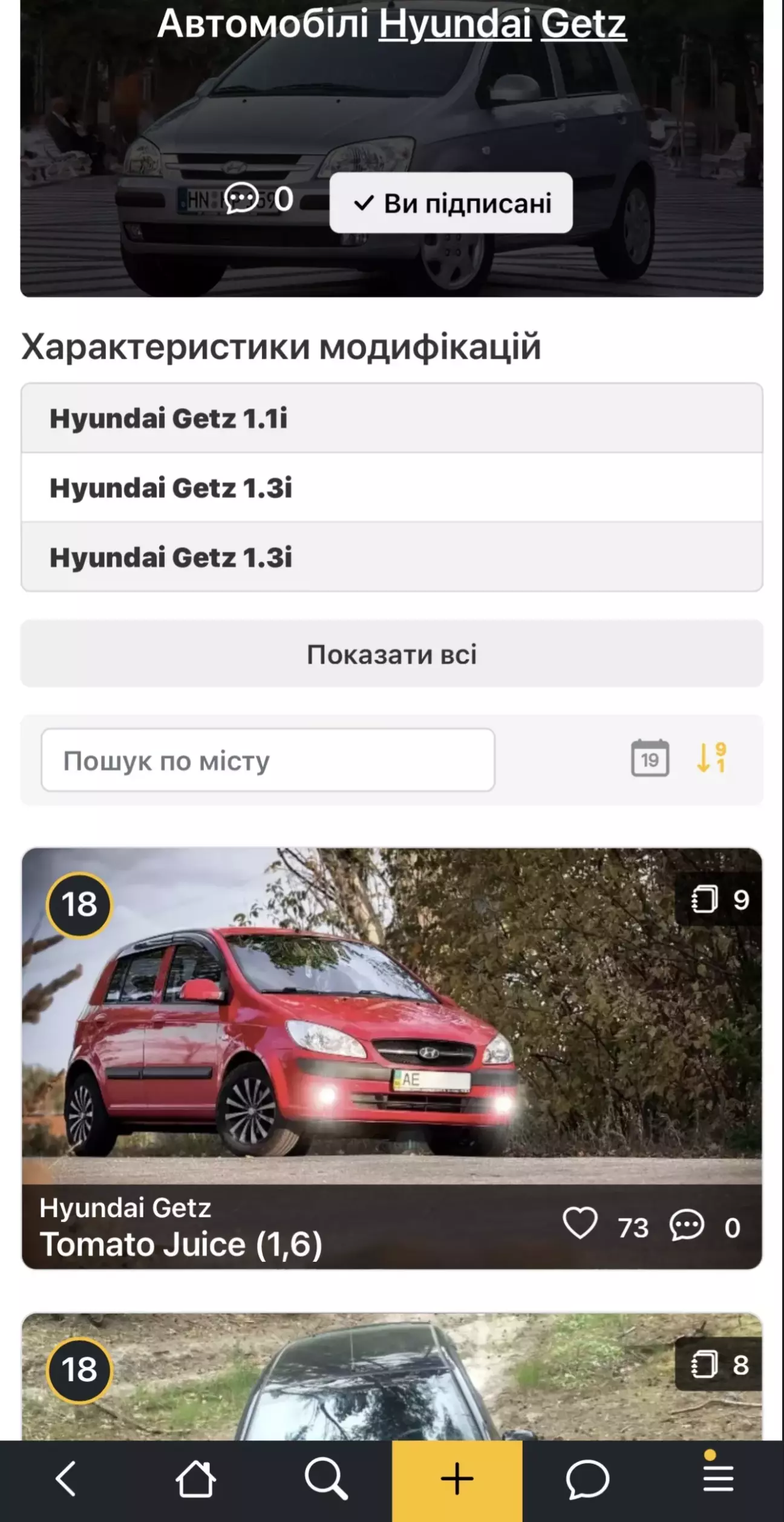Tap 'Показати всі' to show all modifications
Image resolution: width=784 pixels, height=1522 pixels.
(391, 654)
